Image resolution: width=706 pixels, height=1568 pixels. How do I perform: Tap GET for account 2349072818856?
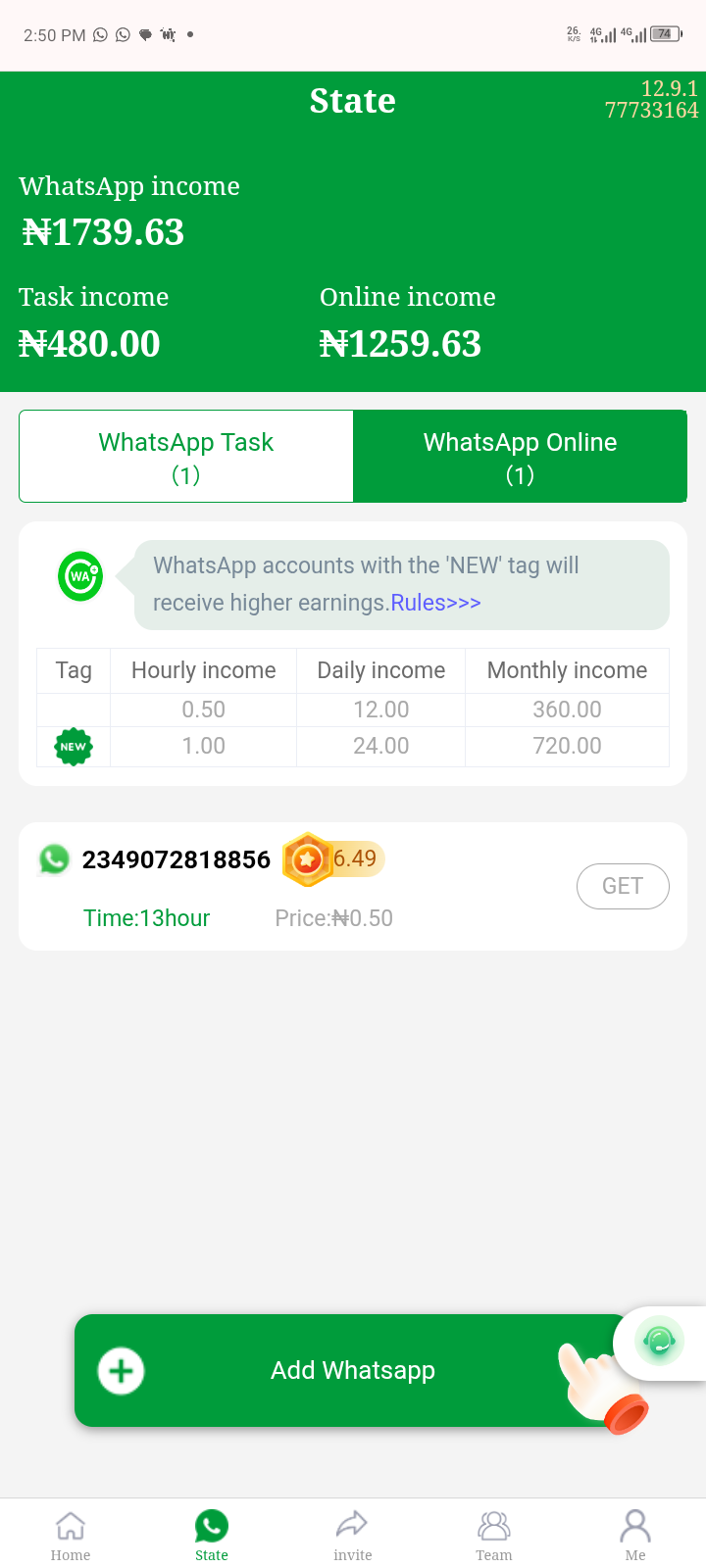tap(622, 886)
